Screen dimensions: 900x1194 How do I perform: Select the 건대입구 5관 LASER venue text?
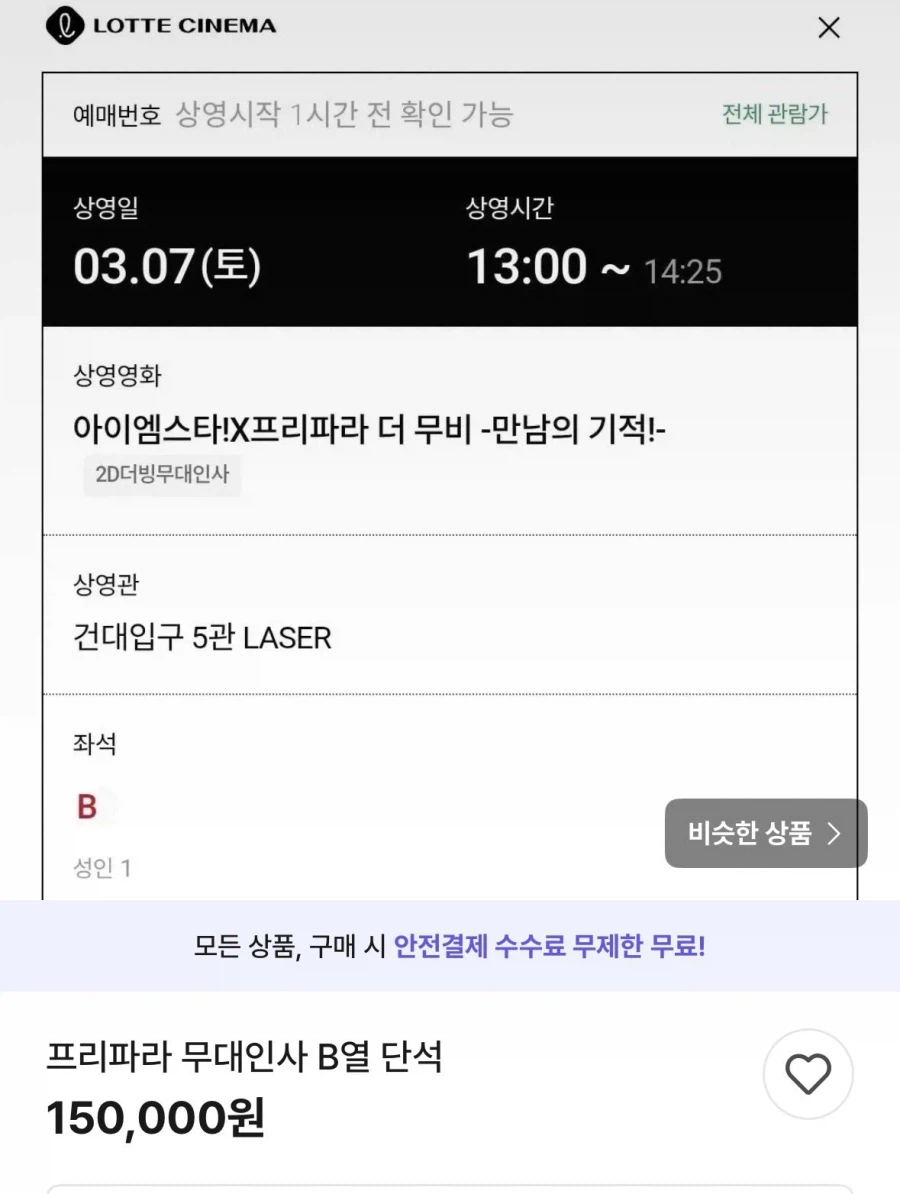point(204,637)
